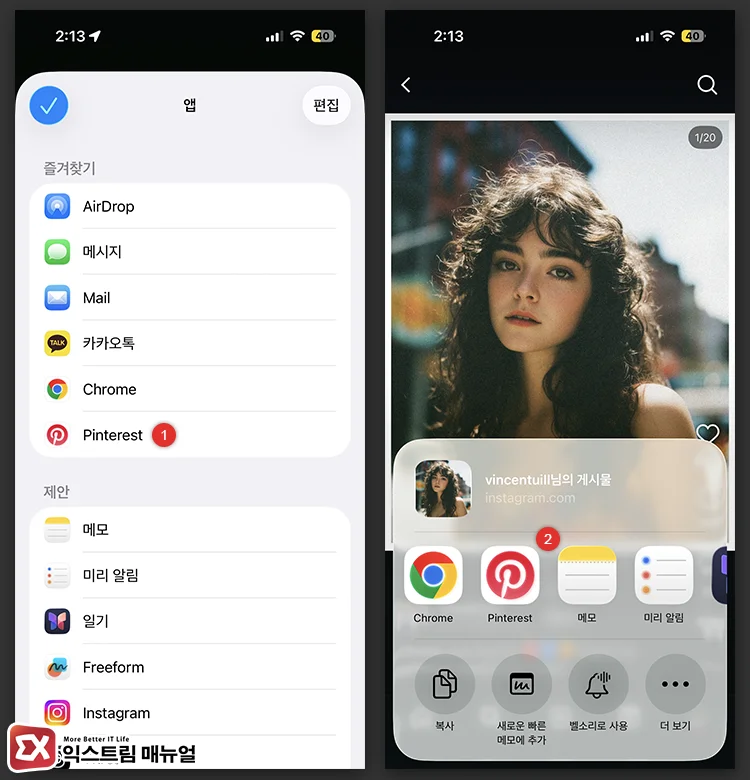750x780 pixels.
Task: Share to the 미리 알림 app icon
Action: pos(664,576)
